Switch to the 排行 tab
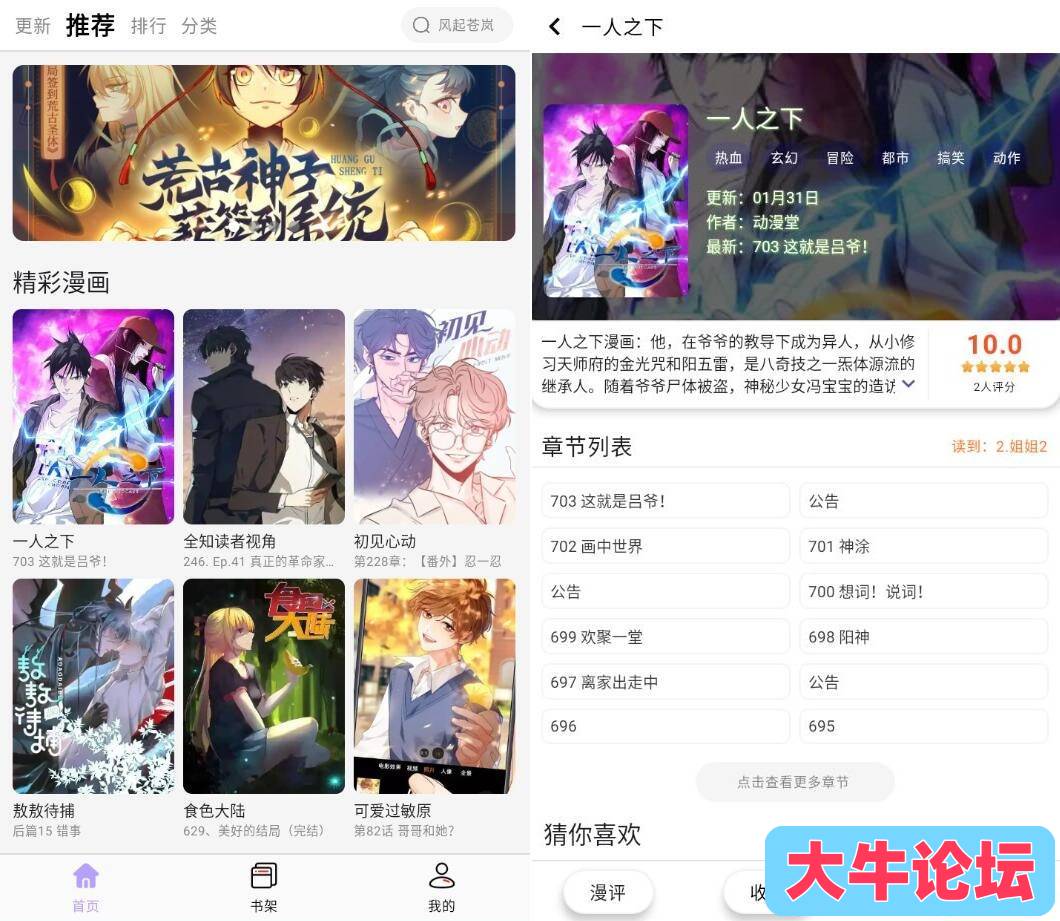 click(148, 26)
